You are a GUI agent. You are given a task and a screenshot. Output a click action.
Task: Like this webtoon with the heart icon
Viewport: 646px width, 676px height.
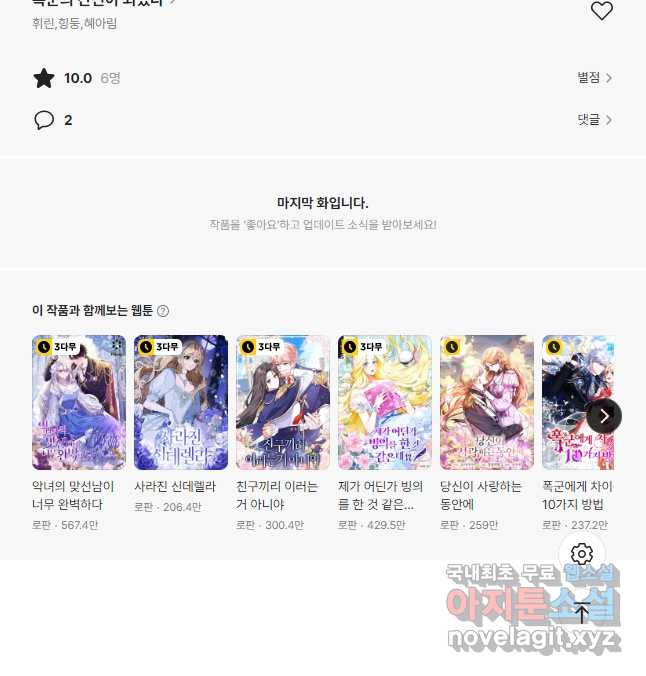(x=601, y=11)
